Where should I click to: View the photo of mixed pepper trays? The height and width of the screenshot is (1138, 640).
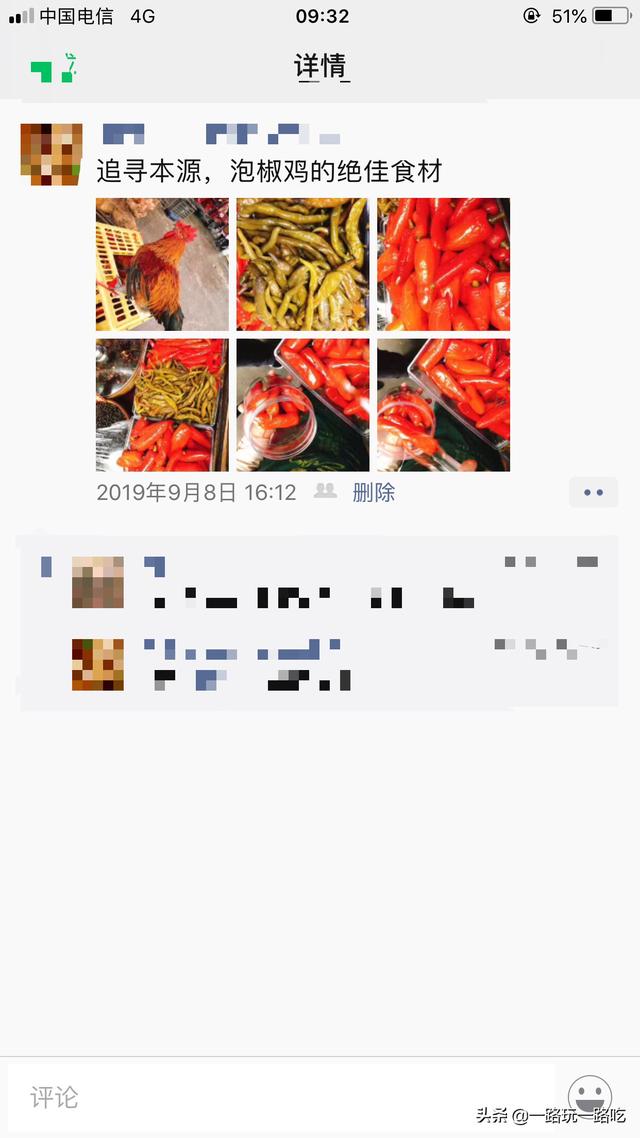pyautogui.click(x=162, y=405)
